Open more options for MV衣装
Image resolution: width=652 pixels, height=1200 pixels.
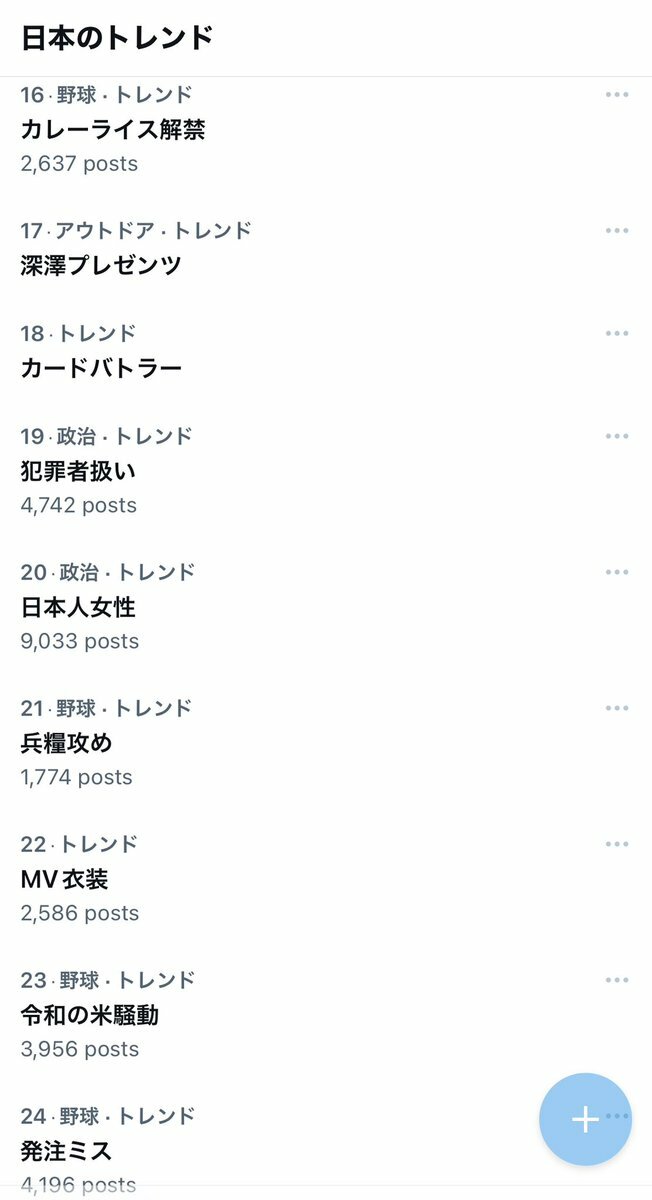point(617,844)
